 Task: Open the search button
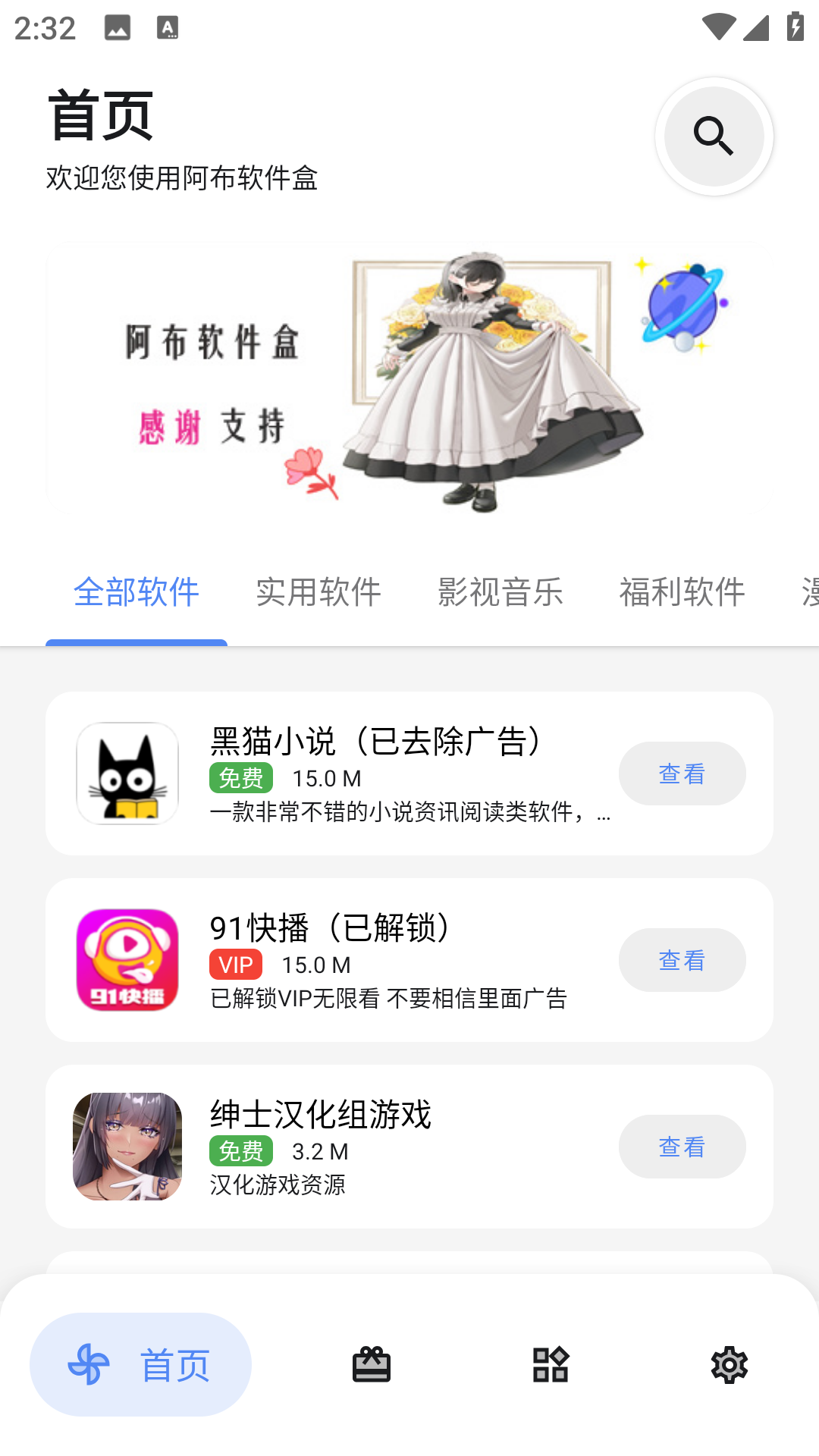[x=714, y=136]
